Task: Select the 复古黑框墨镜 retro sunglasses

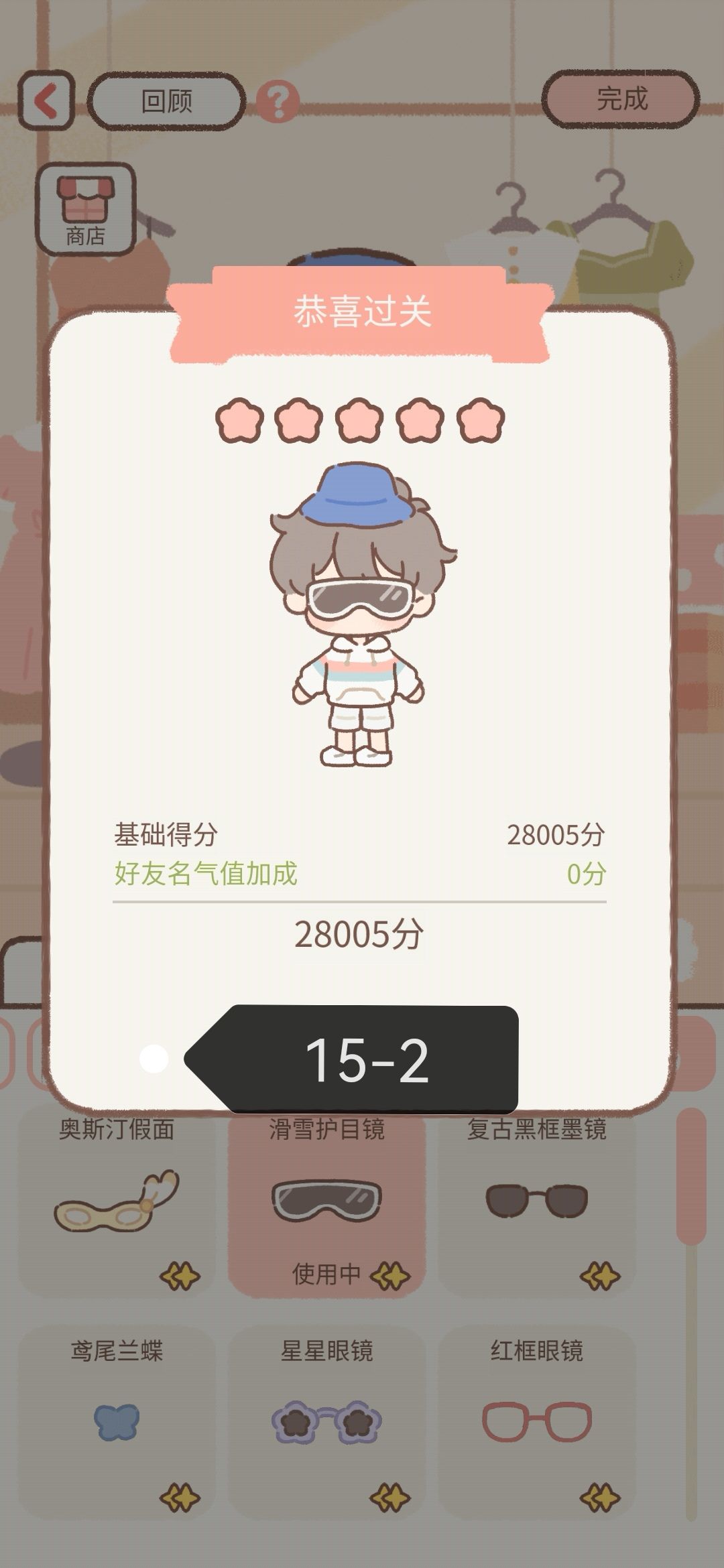Action: [536, 1199]
